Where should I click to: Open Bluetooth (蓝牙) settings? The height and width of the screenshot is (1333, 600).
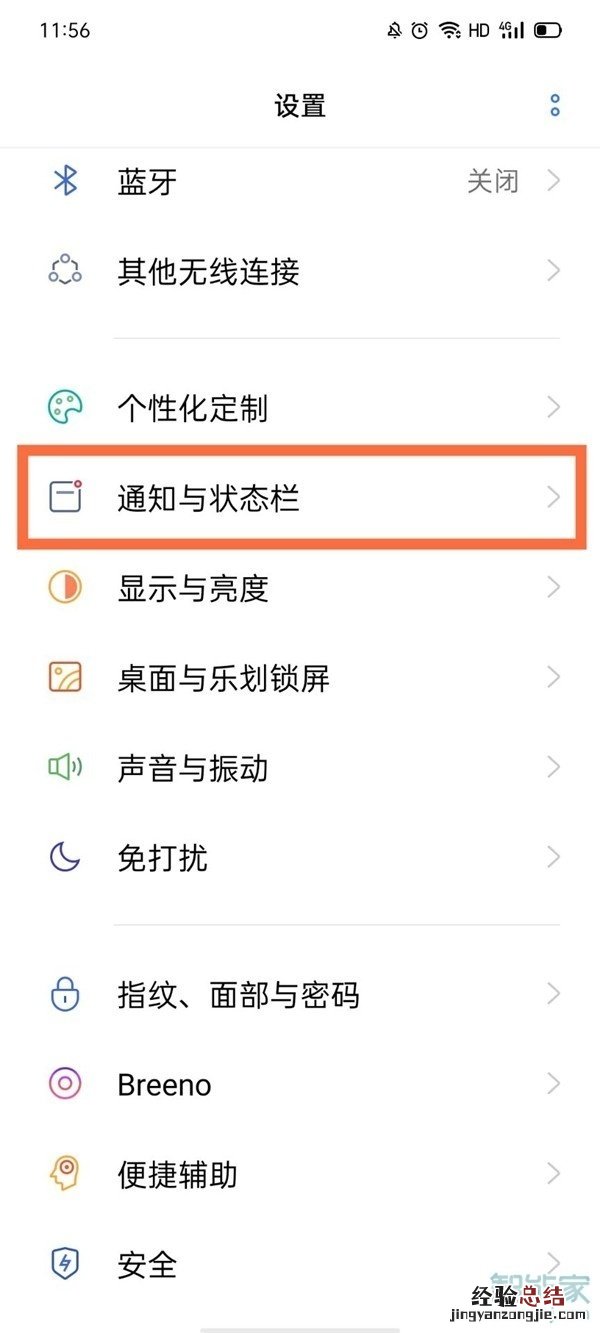300,181
